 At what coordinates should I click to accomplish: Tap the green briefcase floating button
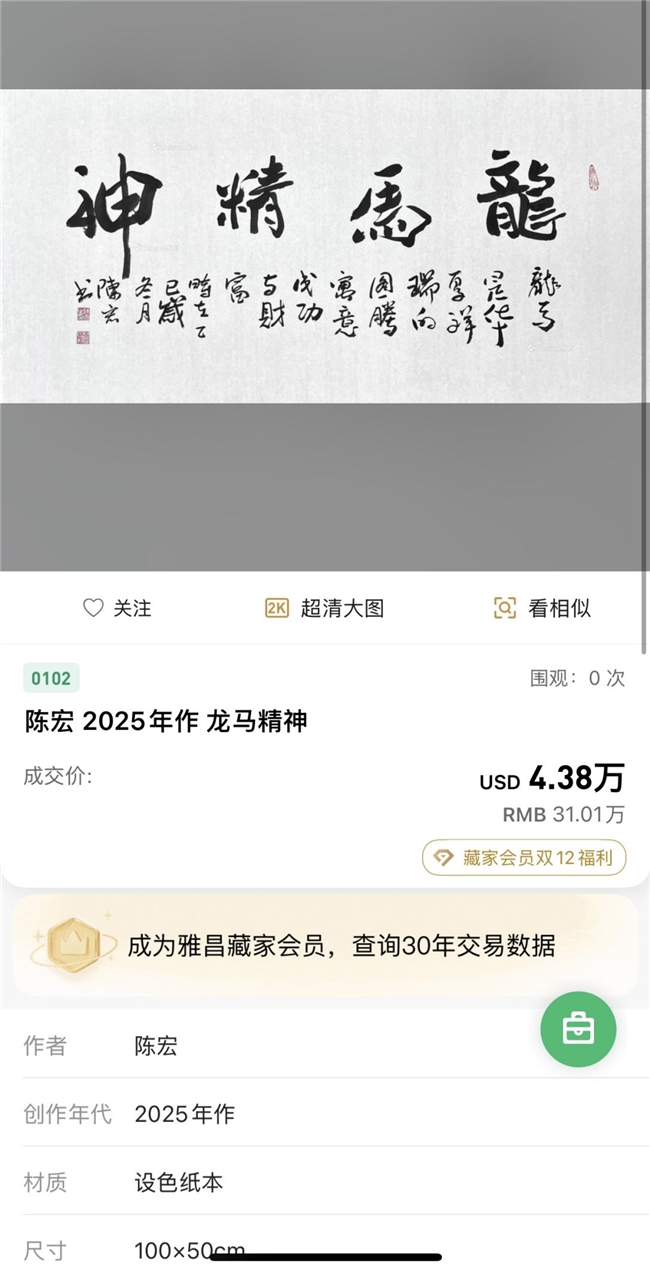tap(578, 1029)
